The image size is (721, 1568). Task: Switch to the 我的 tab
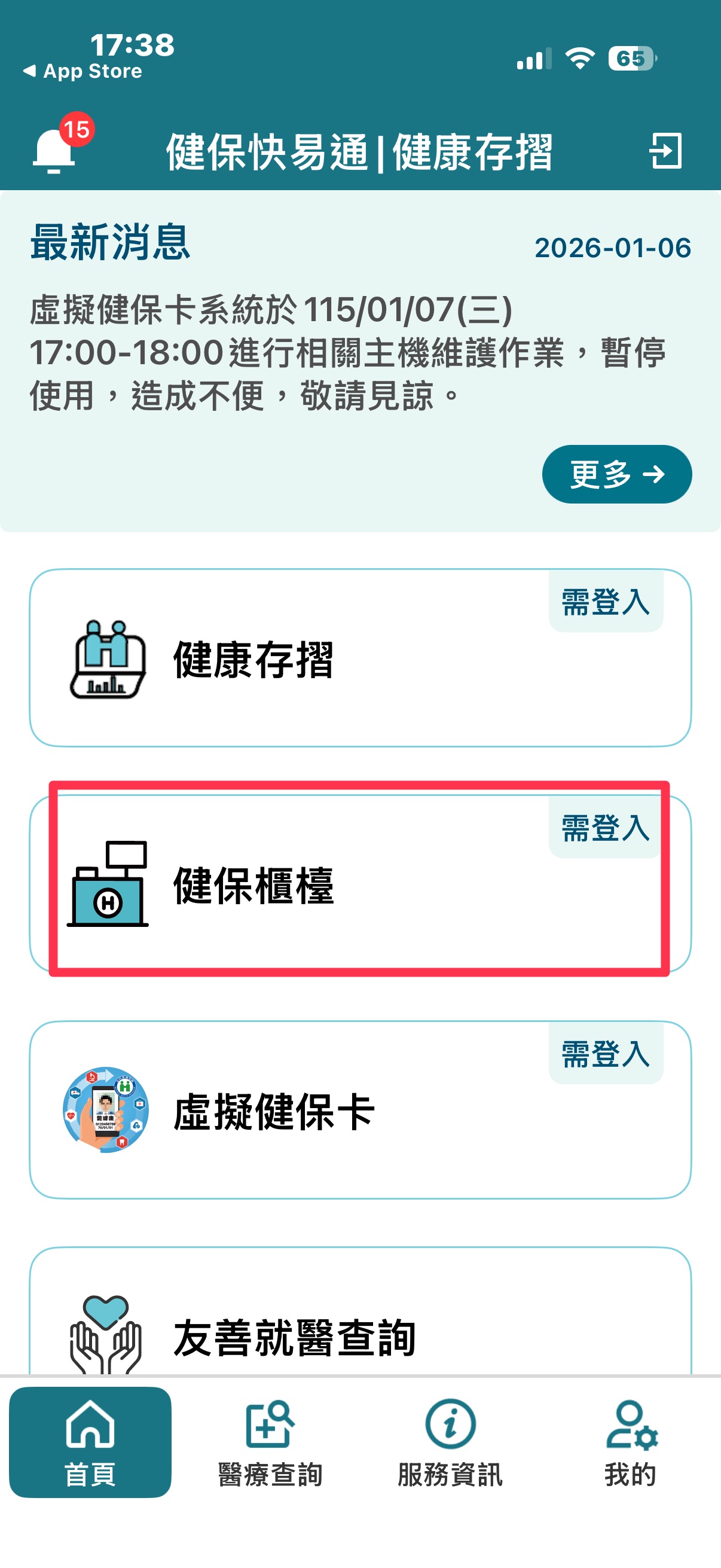[x=630, y=1442]
